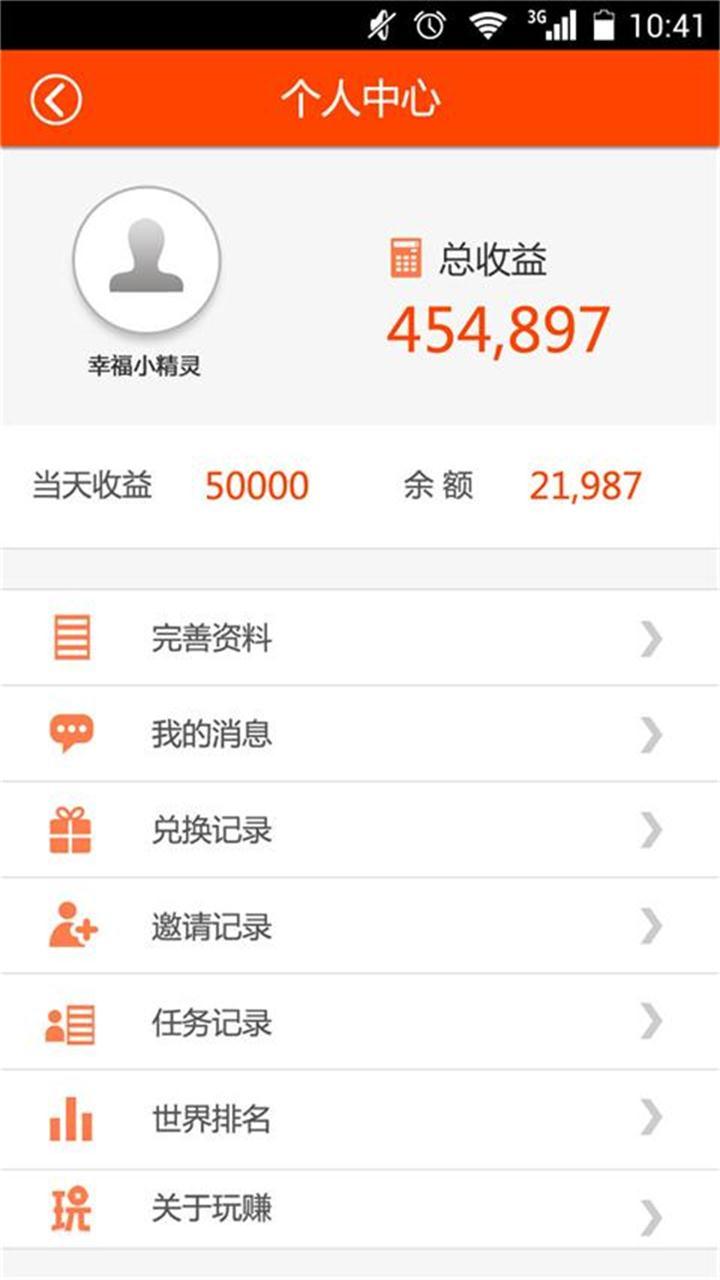Open 我的消息 messages row

coord(360,734)
